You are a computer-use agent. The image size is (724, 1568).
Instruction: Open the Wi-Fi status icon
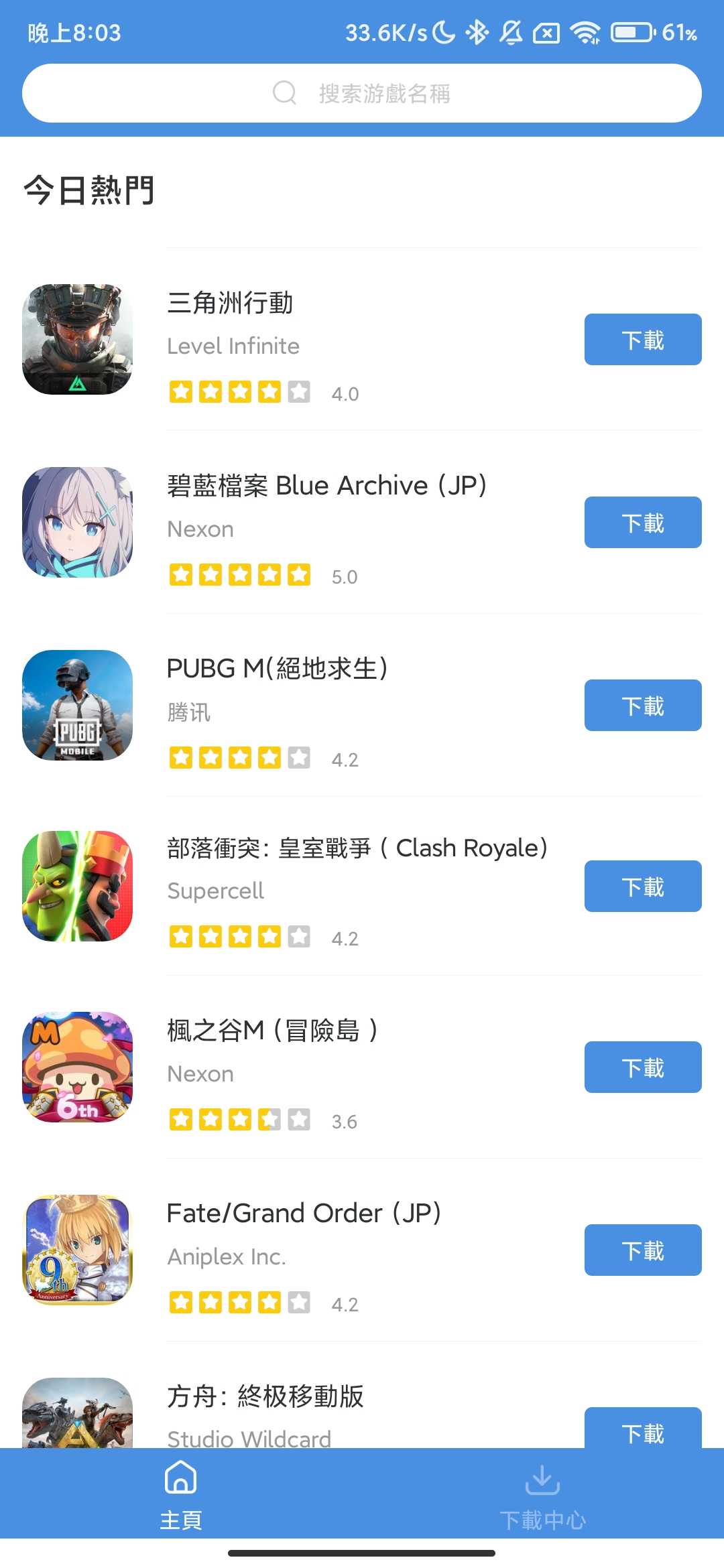click(x=585, y=32)
